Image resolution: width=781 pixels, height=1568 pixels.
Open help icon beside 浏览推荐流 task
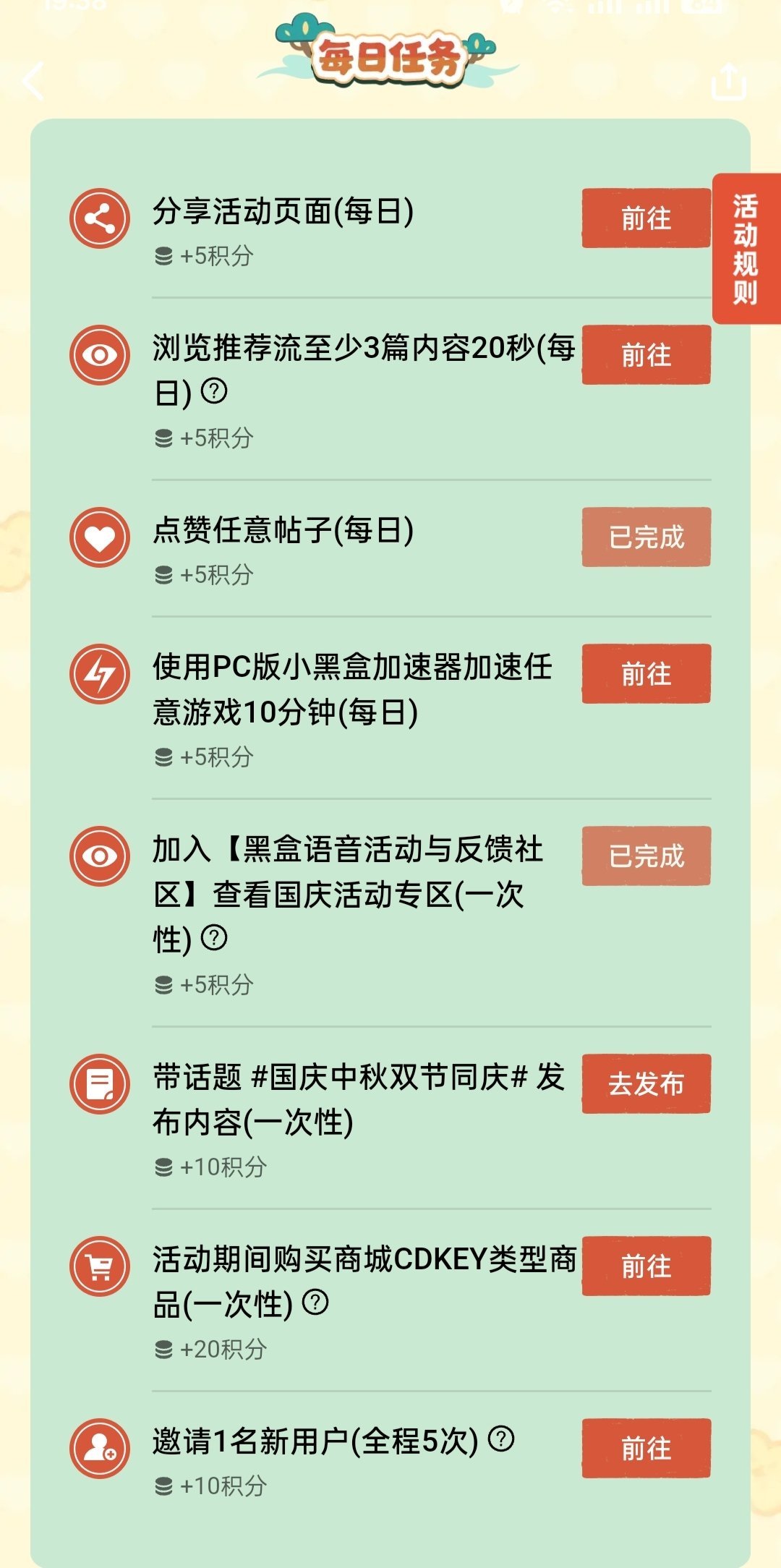[214, 391]
